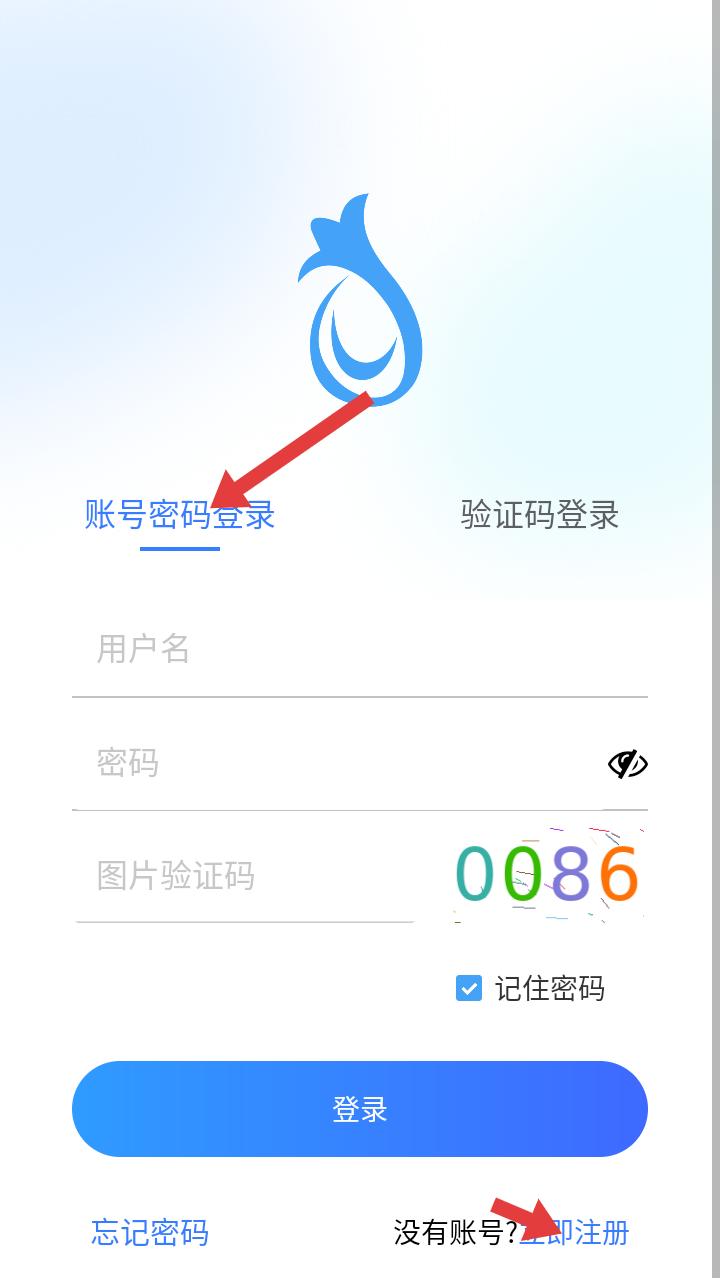
Task: Tap the 登录 button
Action: (360, 1109)
